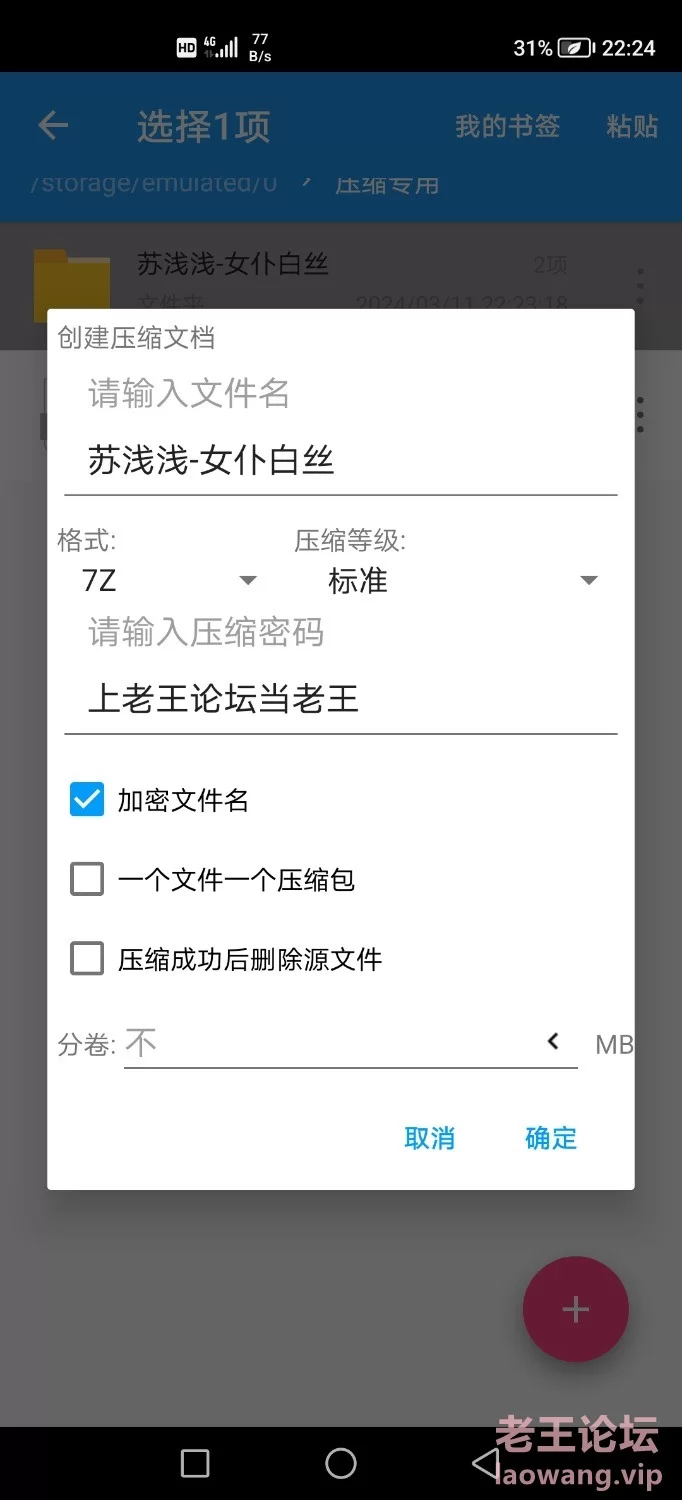Tap the compression password field
682x1500 pixels.
[x=340, y=699]
